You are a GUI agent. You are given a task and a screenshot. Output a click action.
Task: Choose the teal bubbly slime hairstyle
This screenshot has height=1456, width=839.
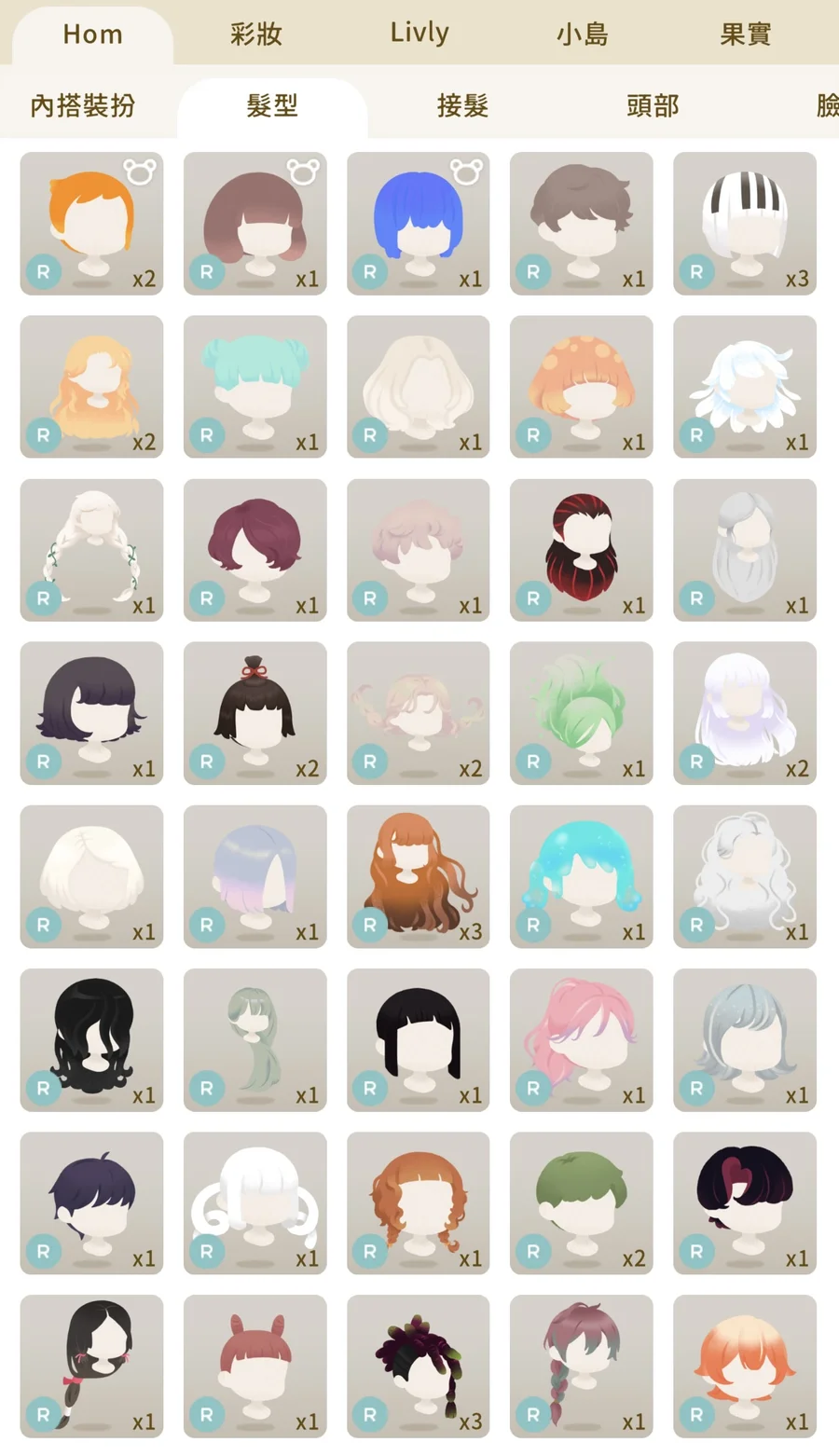click(582, 876)
